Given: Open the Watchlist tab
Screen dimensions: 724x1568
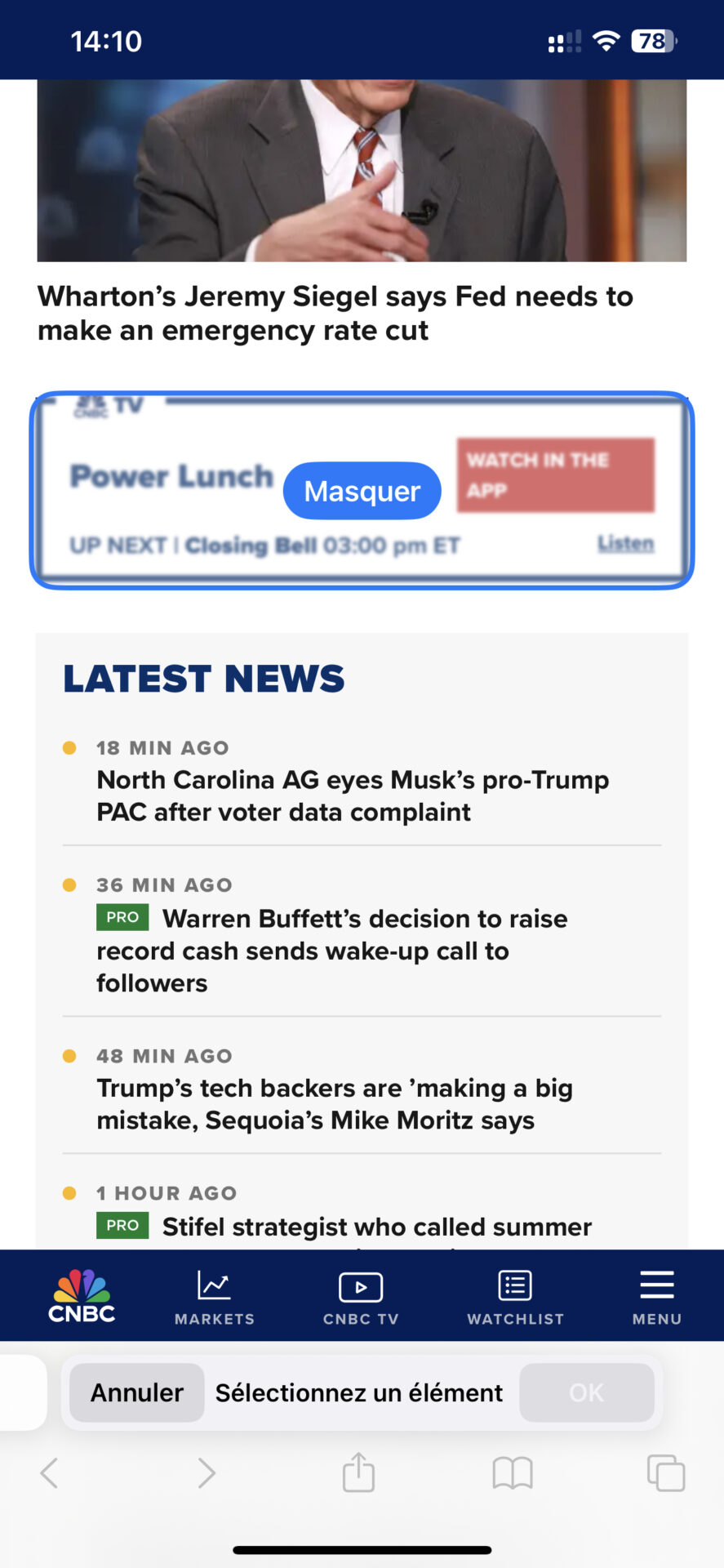Looking at the screenshot, I should coord(515,1296).
